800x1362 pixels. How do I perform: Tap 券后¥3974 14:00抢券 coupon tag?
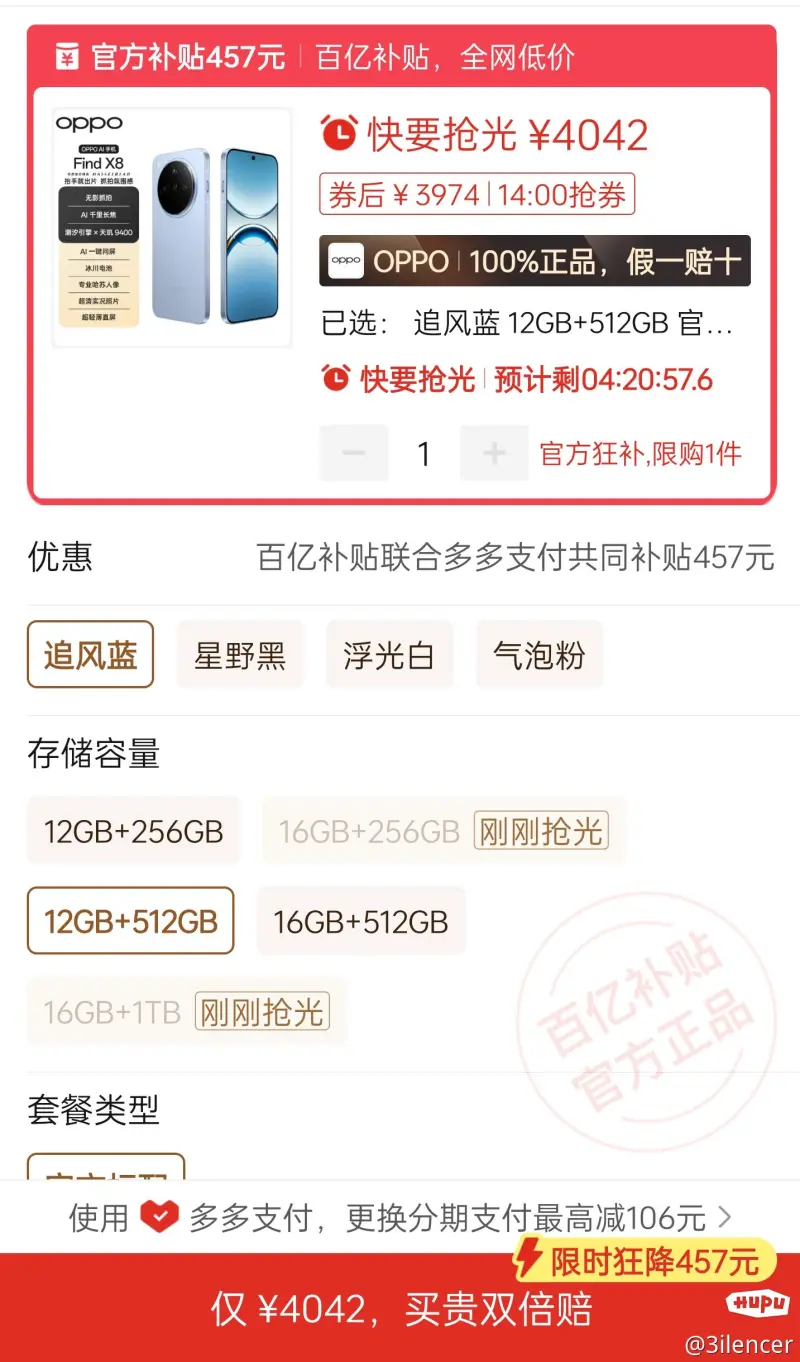click(477, 195)
